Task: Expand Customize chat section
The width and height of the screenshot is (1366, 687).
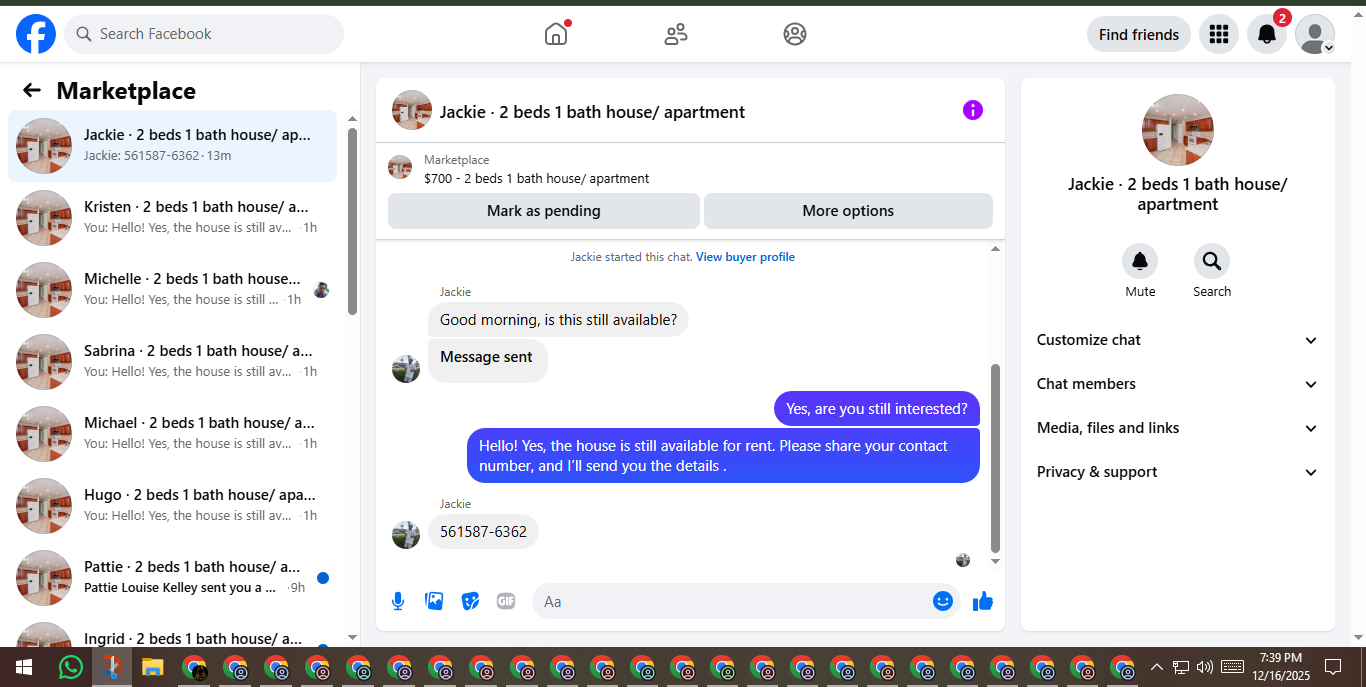Action: (1178, 340)
